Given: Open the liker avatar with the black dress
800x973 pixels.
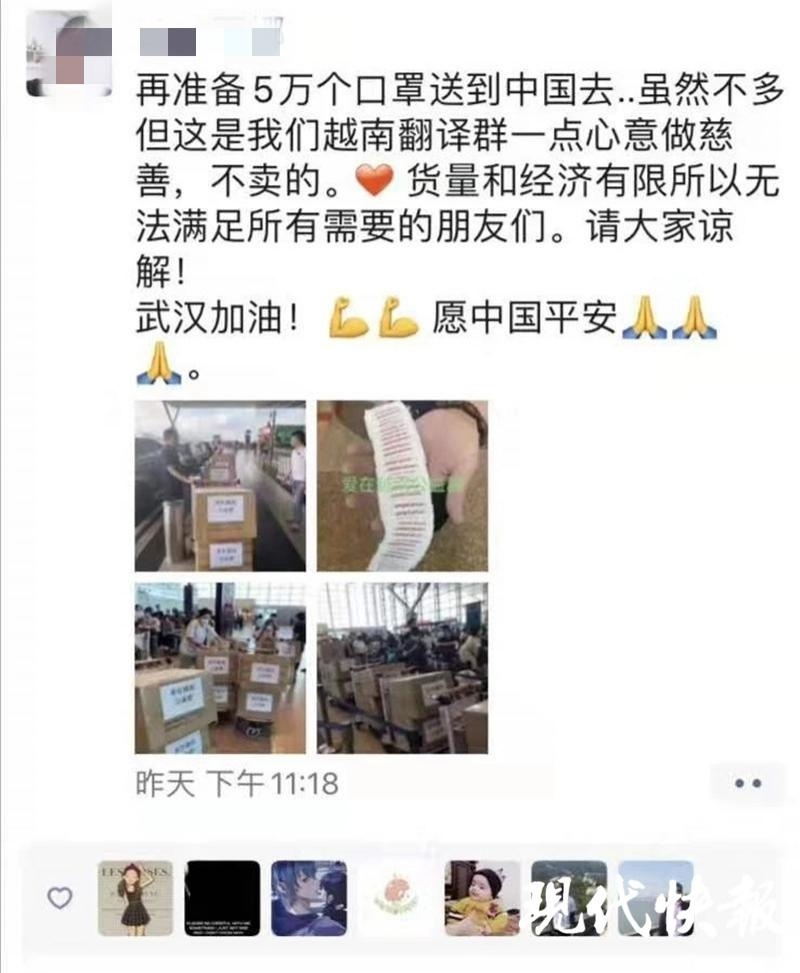Looking at the screenshot, I should click(x=135, y=898).
